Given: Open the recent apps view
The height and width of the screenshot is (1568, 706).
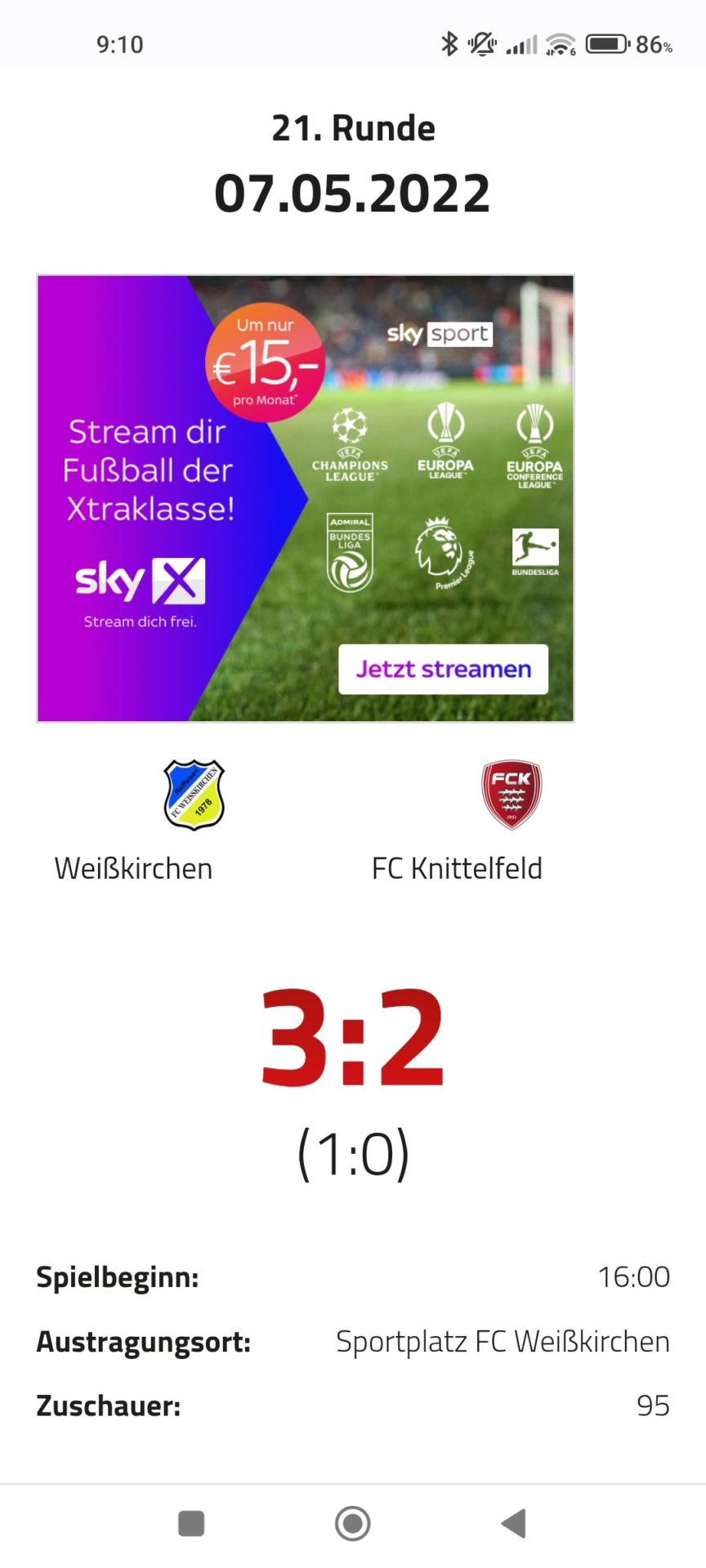Looking at the screenshot, I should coord(191,1523).
